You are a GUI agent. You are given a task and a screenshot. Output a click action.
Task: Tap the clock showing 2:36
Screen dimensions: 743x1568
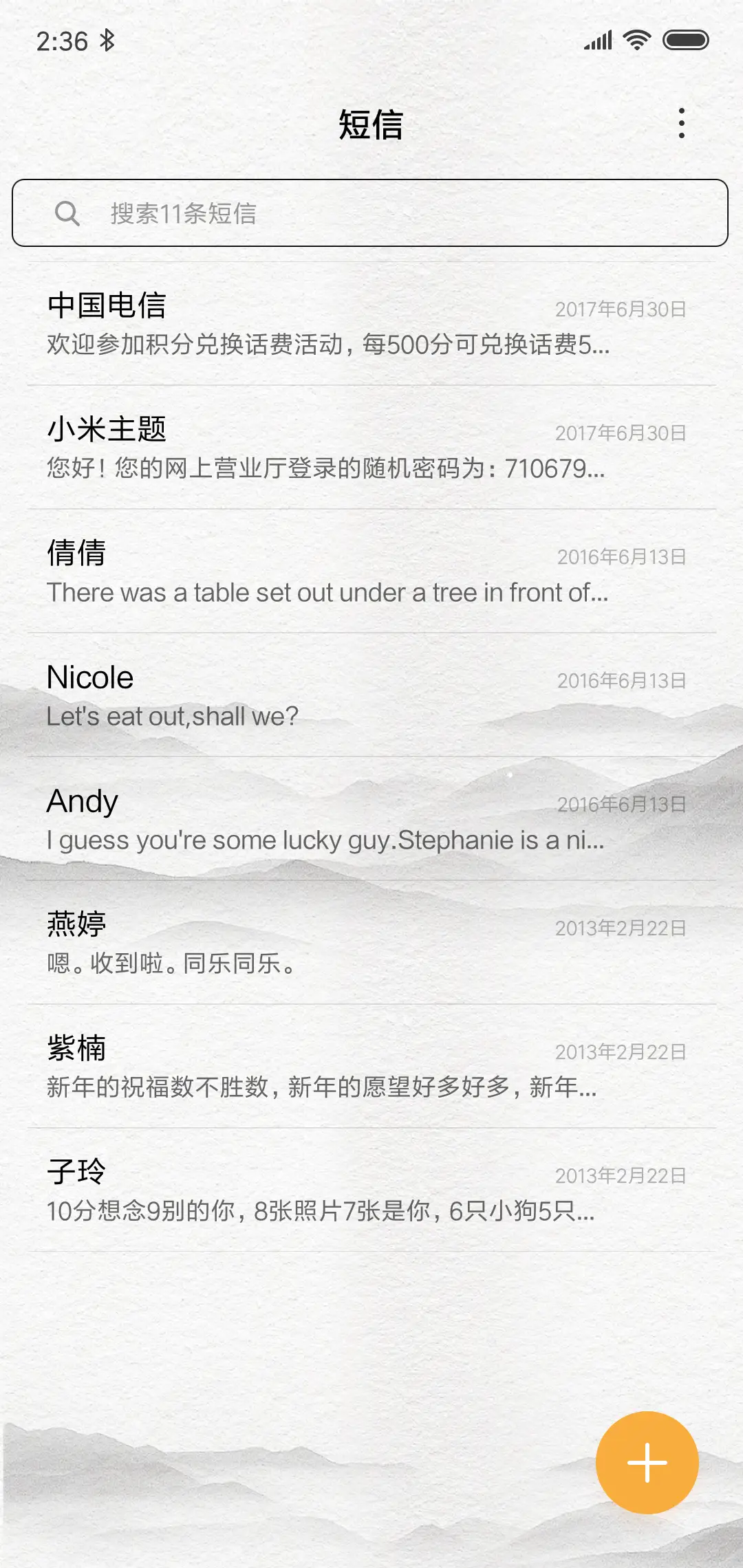tap(61, 40)
